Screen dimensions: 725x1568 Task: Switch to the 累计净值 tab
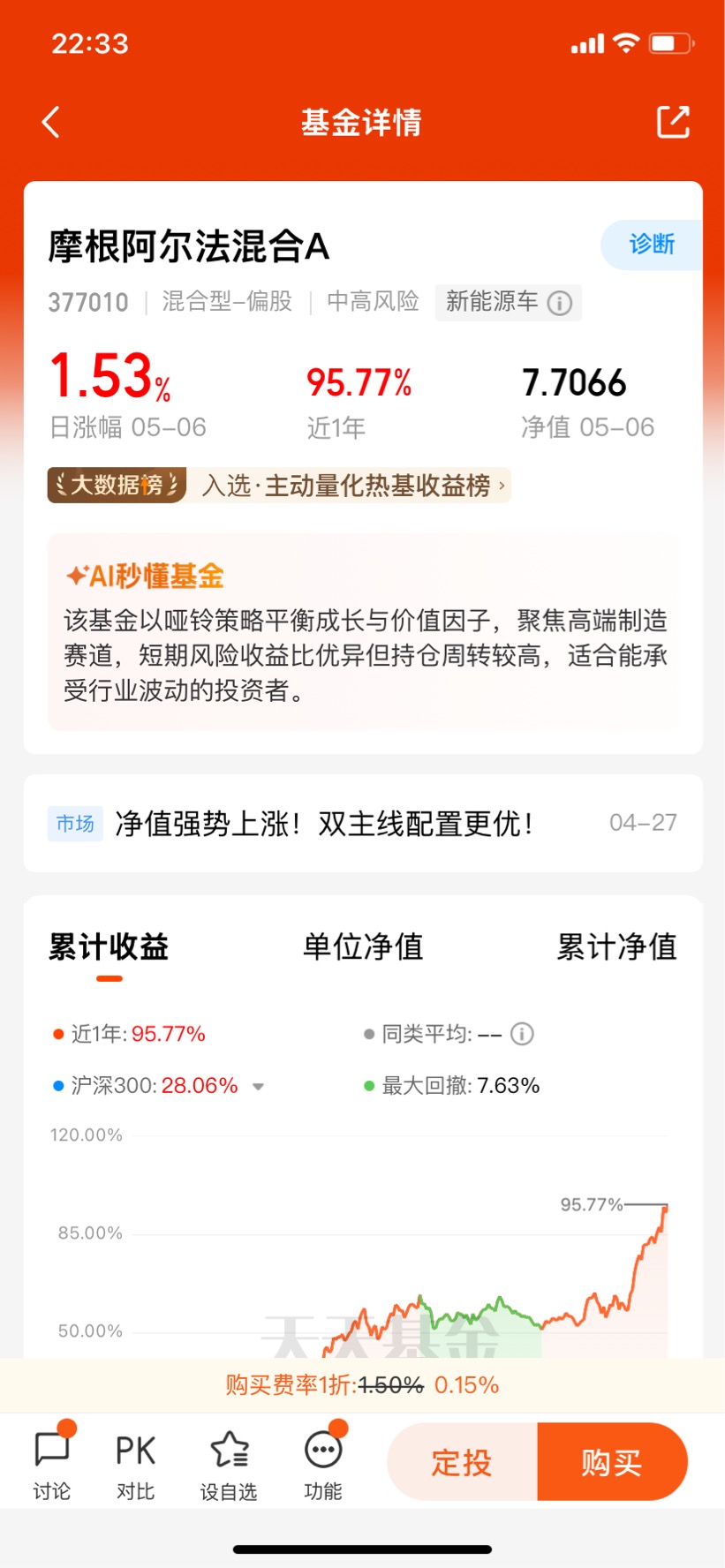[616, 946]
